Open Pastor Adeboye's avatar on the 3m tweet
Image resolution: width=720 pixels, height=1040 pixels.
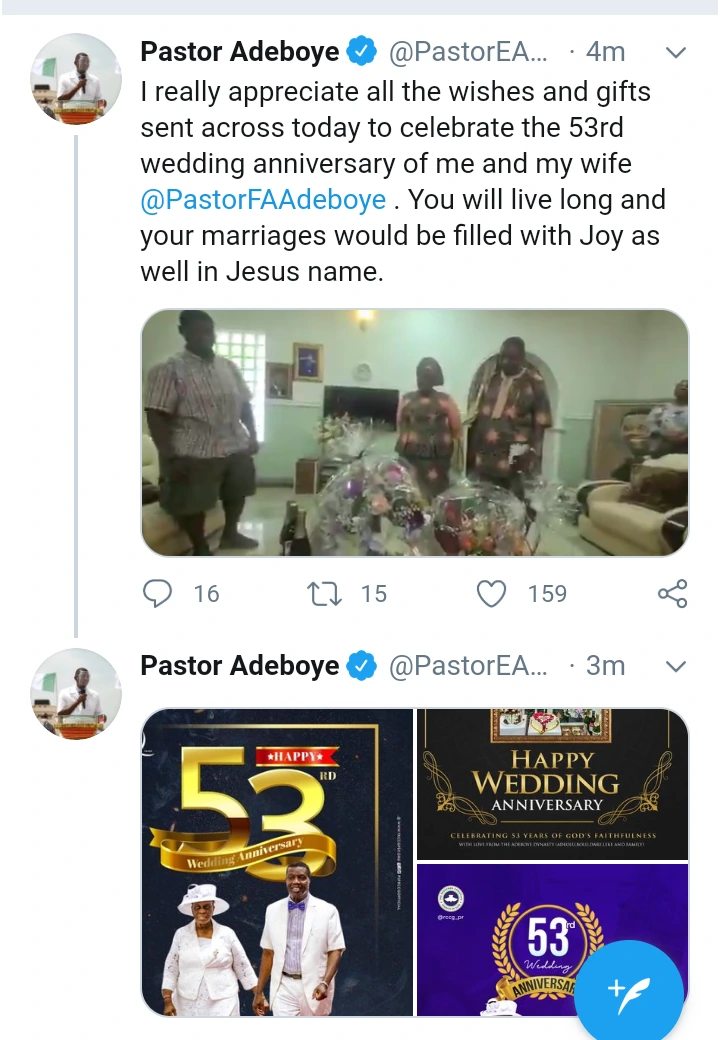[76, 693]
